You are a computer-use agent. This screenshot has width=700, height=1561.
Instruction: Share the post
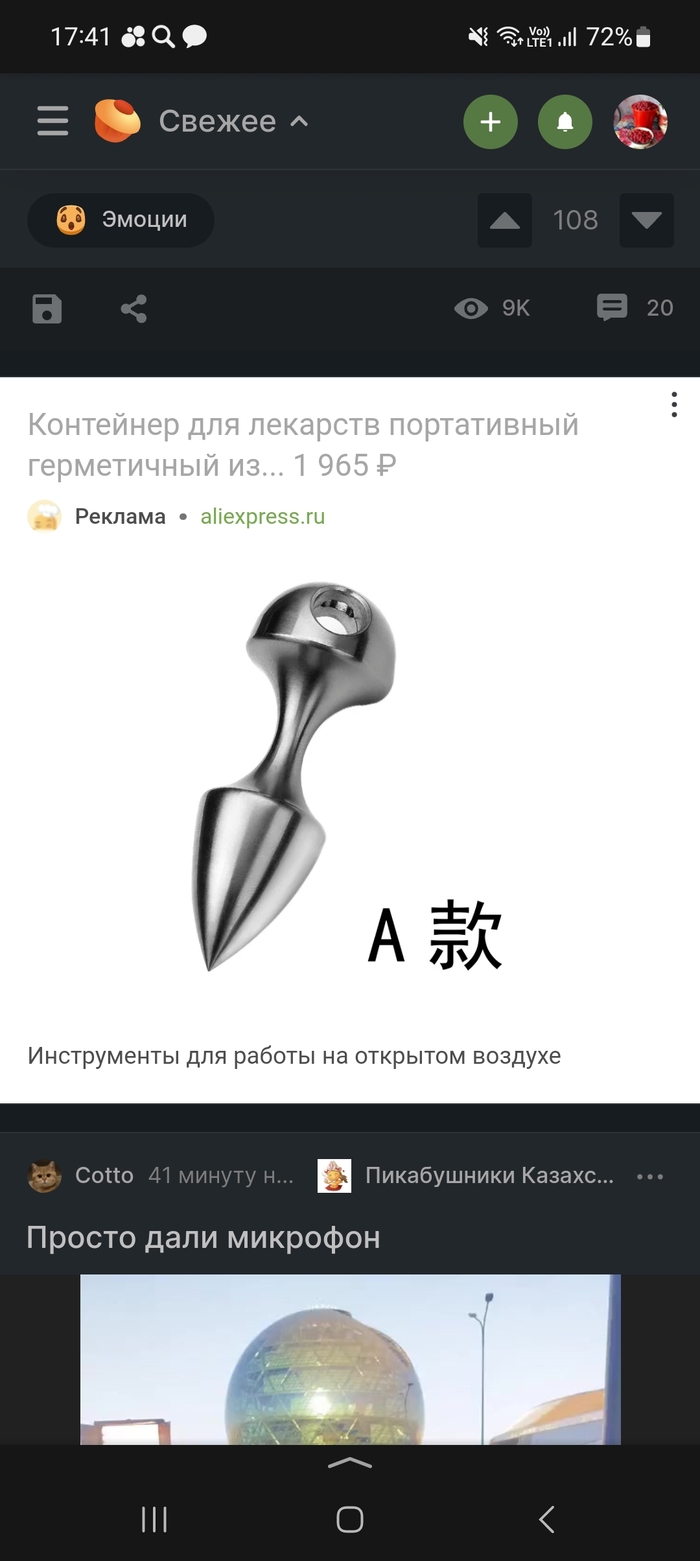tap(134, 308)
